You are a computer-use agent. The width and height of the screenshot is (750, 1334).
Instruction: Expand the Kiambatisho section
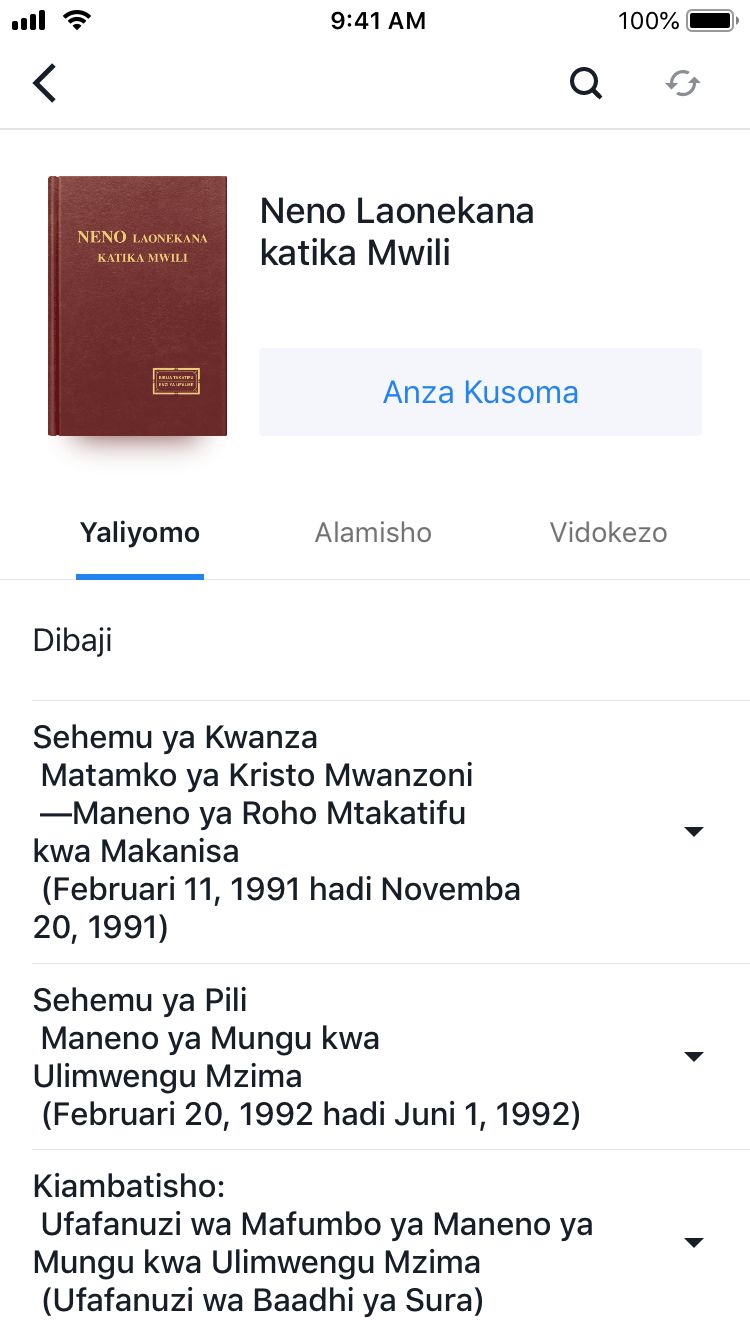pyautogui.click(x=693, y=1243)
